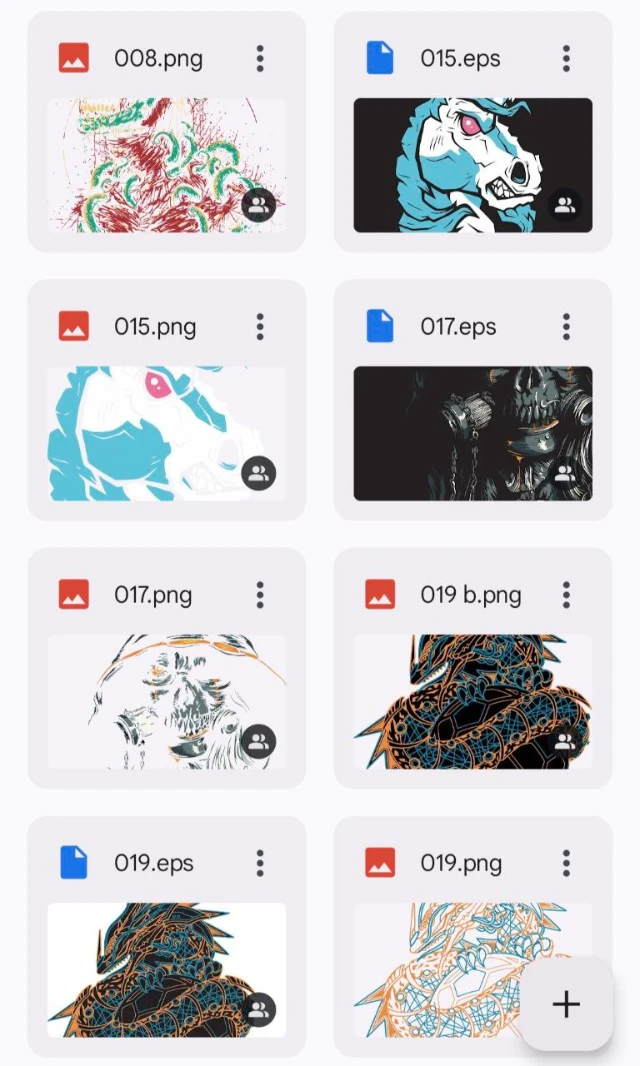
Task: Tap the plus button to add new
Action: (566, 1004)
